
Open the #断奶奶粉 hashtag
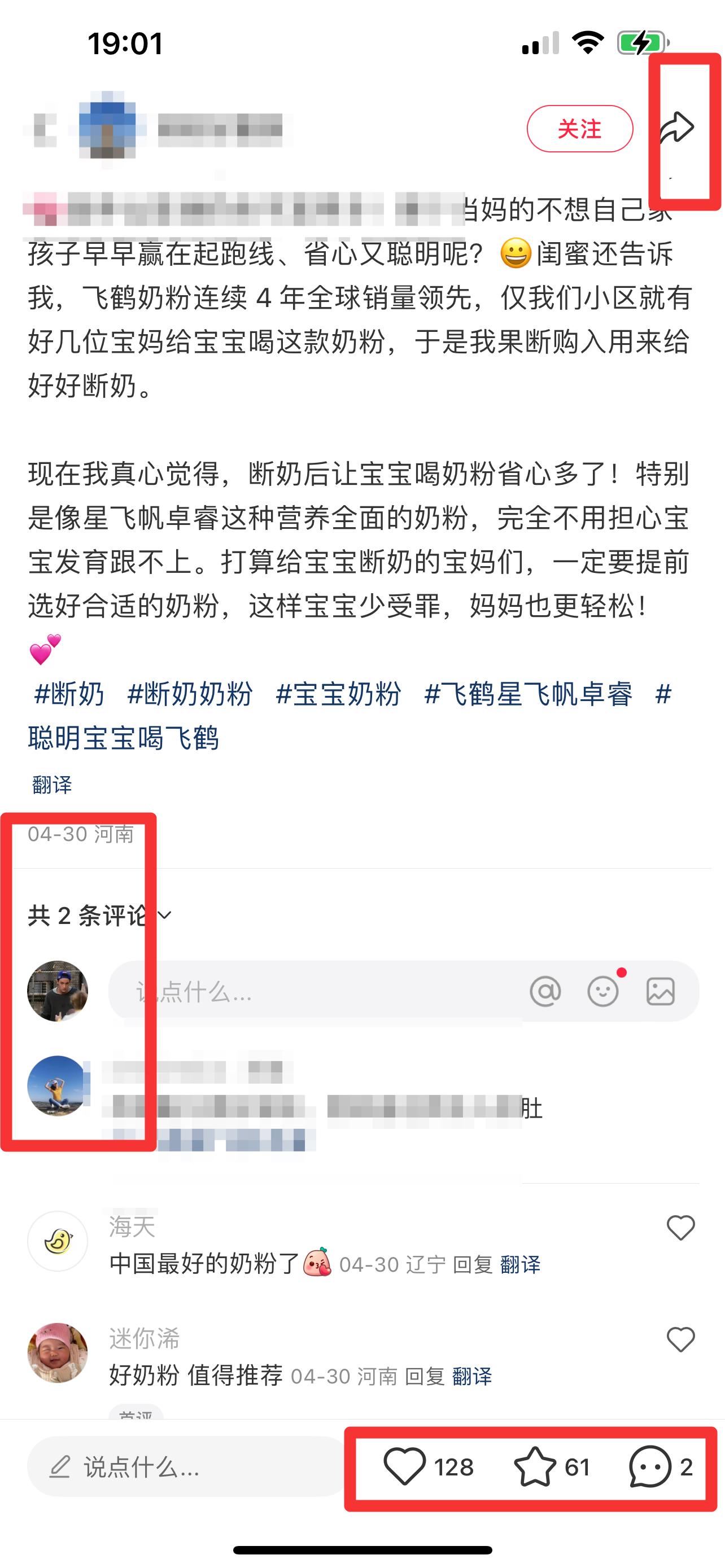tap(189, 694)
